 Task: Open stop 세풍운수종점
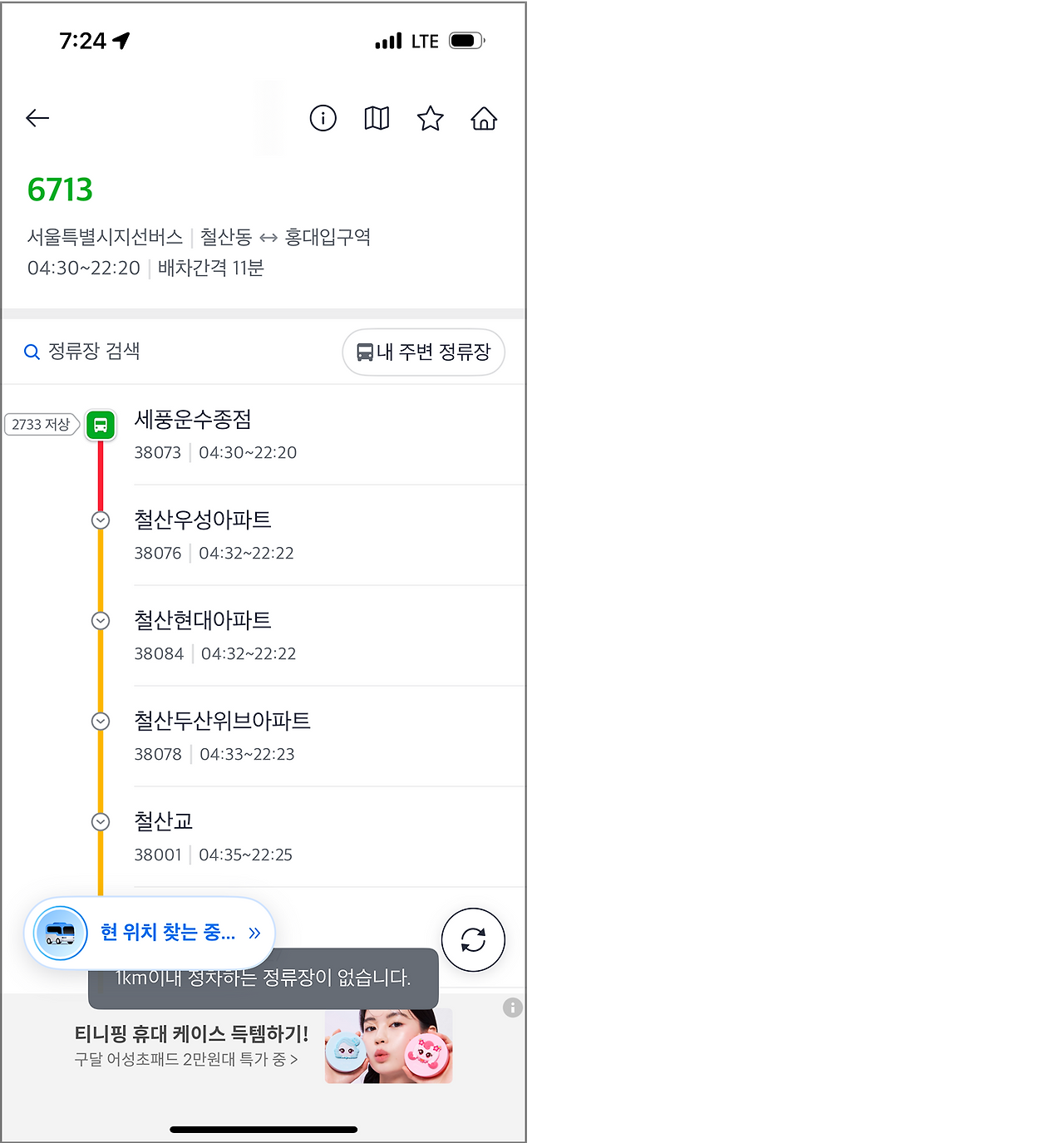pyautogui.click(x=329, y=435)
